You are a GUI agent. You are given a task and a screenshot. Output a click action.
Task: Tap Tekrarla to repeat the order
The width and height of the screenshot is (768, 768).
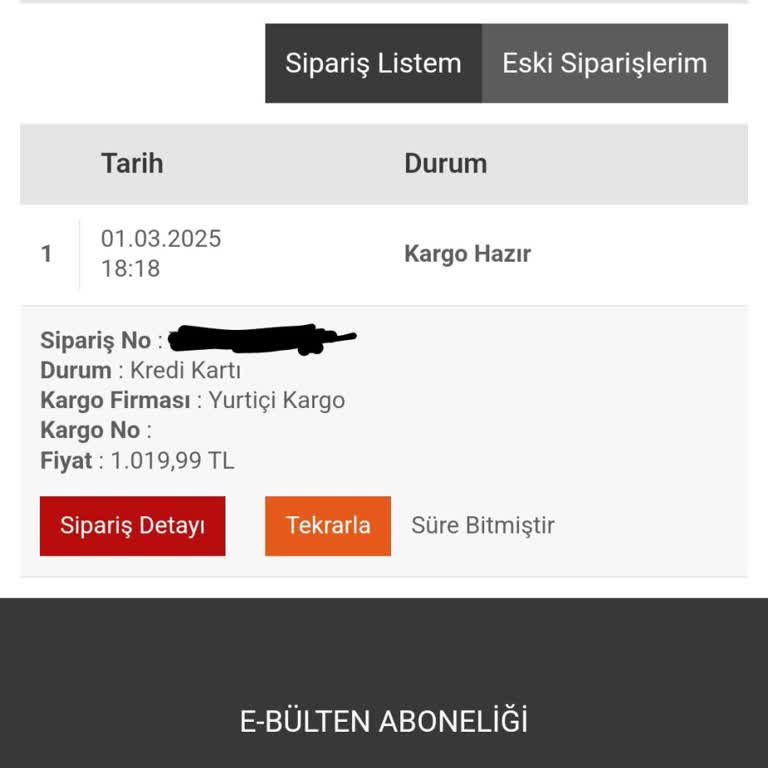coord(328,526)
